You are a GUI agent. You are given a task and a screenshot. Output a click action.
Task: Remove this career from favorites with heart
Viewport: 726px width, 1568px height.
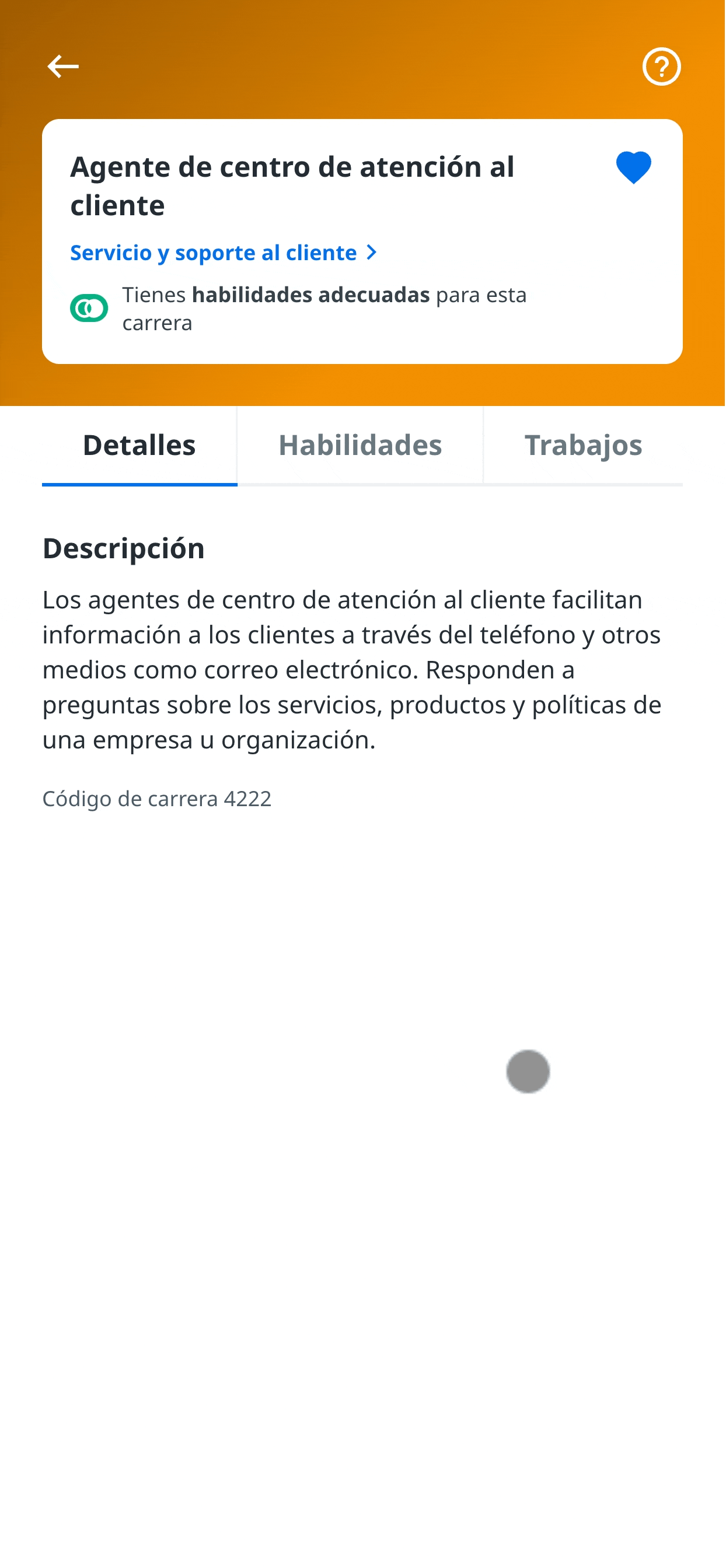633,167
